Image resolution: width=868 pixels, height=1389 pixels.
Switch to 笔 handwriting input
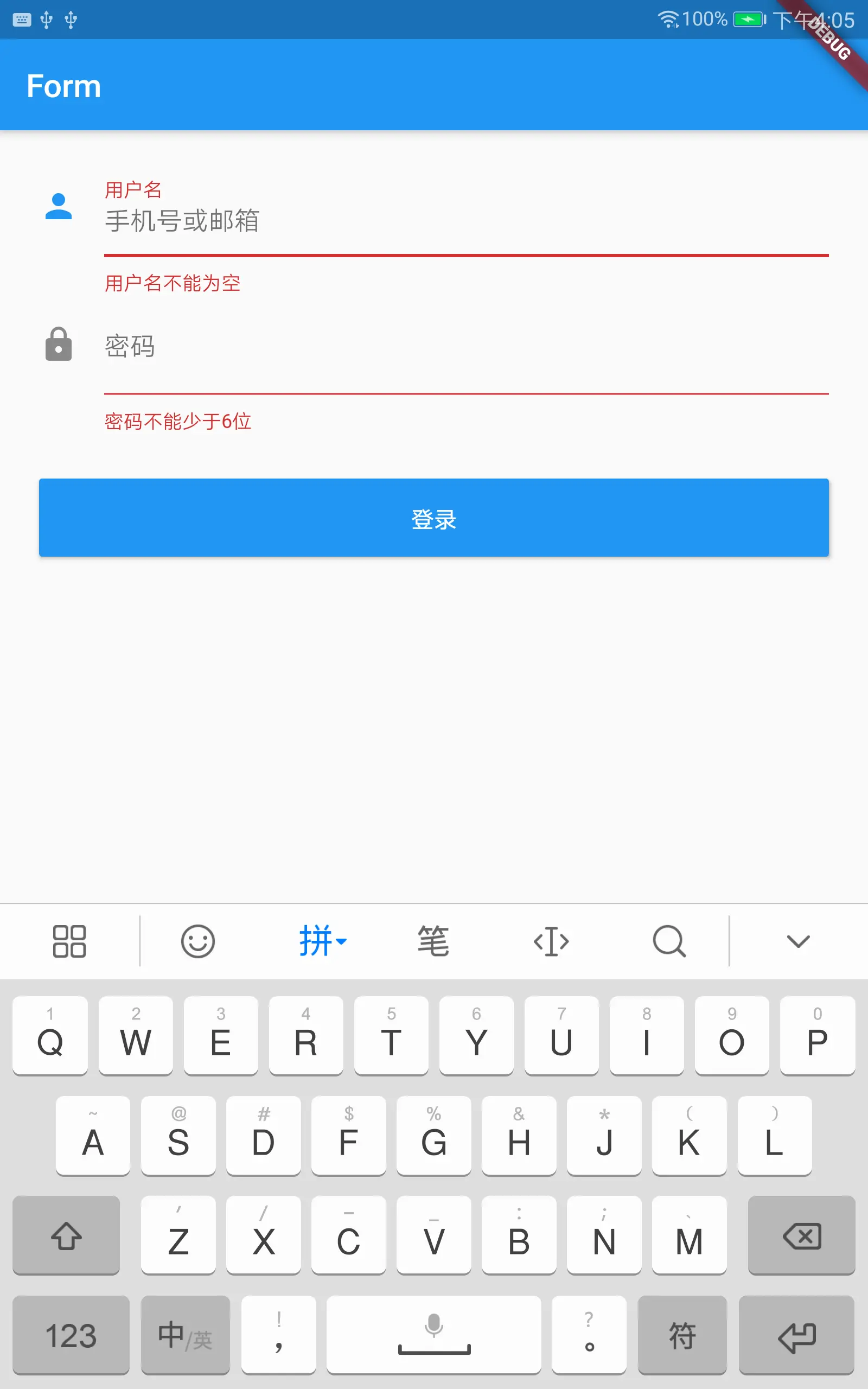433,941
